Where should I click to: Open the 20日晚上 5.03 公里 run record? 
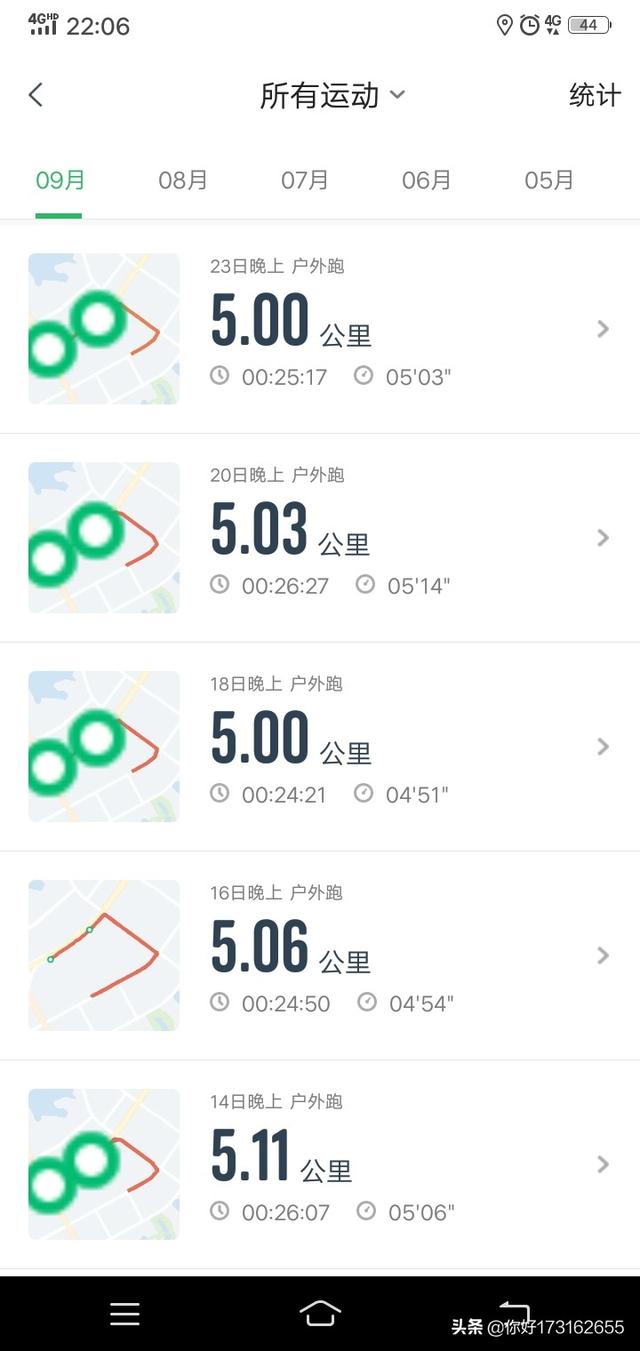click(x=320, y=538)
